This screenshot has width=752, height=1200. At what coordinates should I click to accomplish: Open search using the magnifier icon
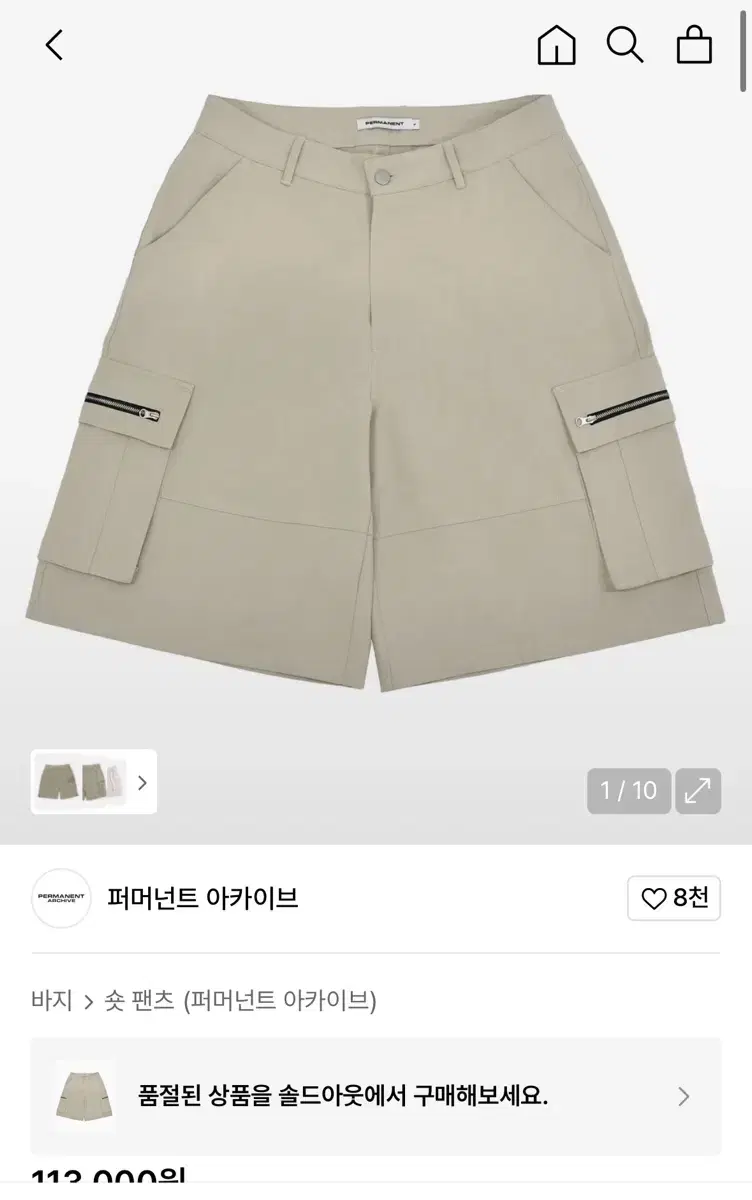point(626,44)
